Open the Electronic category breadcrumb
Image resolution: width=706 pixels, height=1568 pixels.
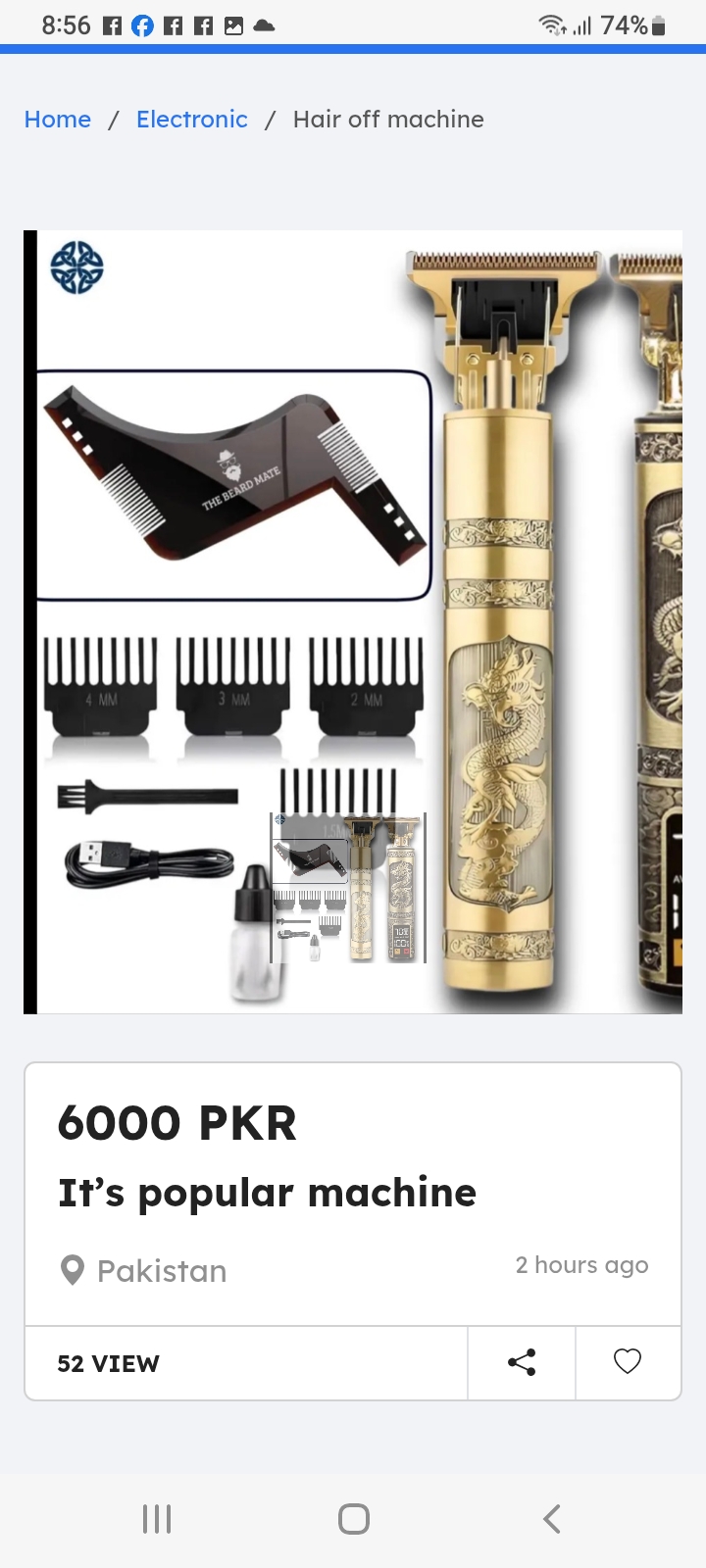pyautogui.click(x=192, y=120)
